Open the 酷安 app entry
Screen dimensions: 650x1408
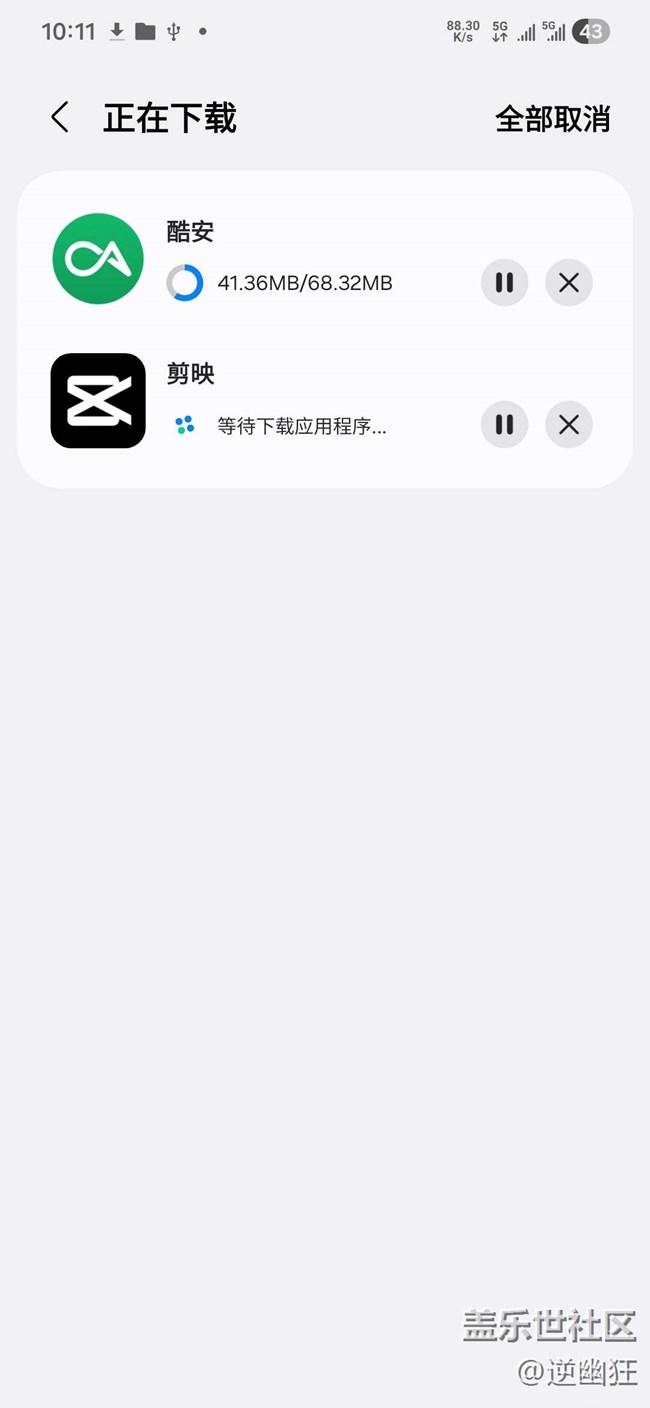pos(98,258)
